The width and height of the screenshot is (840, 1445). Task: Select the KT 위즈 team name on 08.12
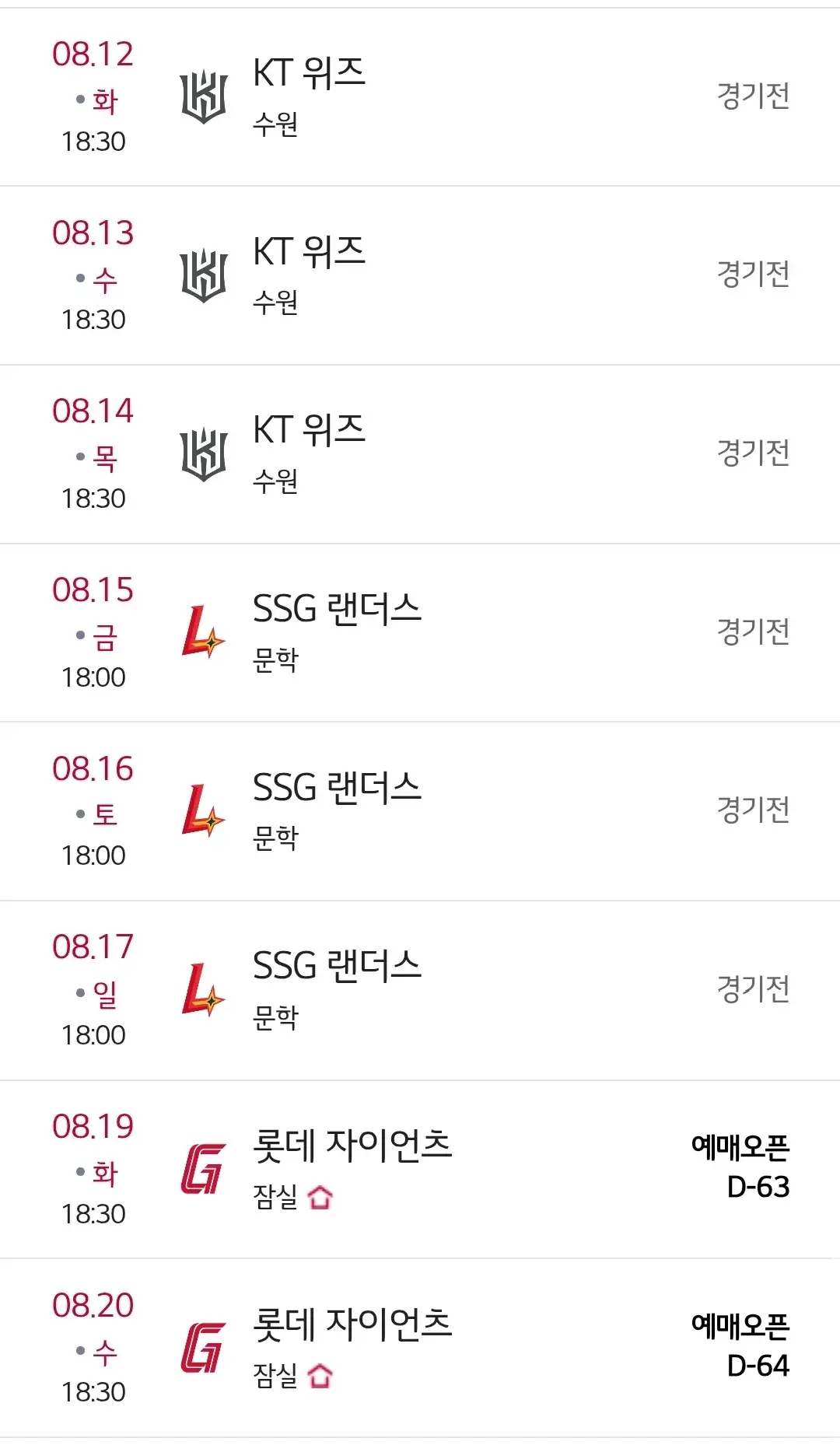coord(310,74)
